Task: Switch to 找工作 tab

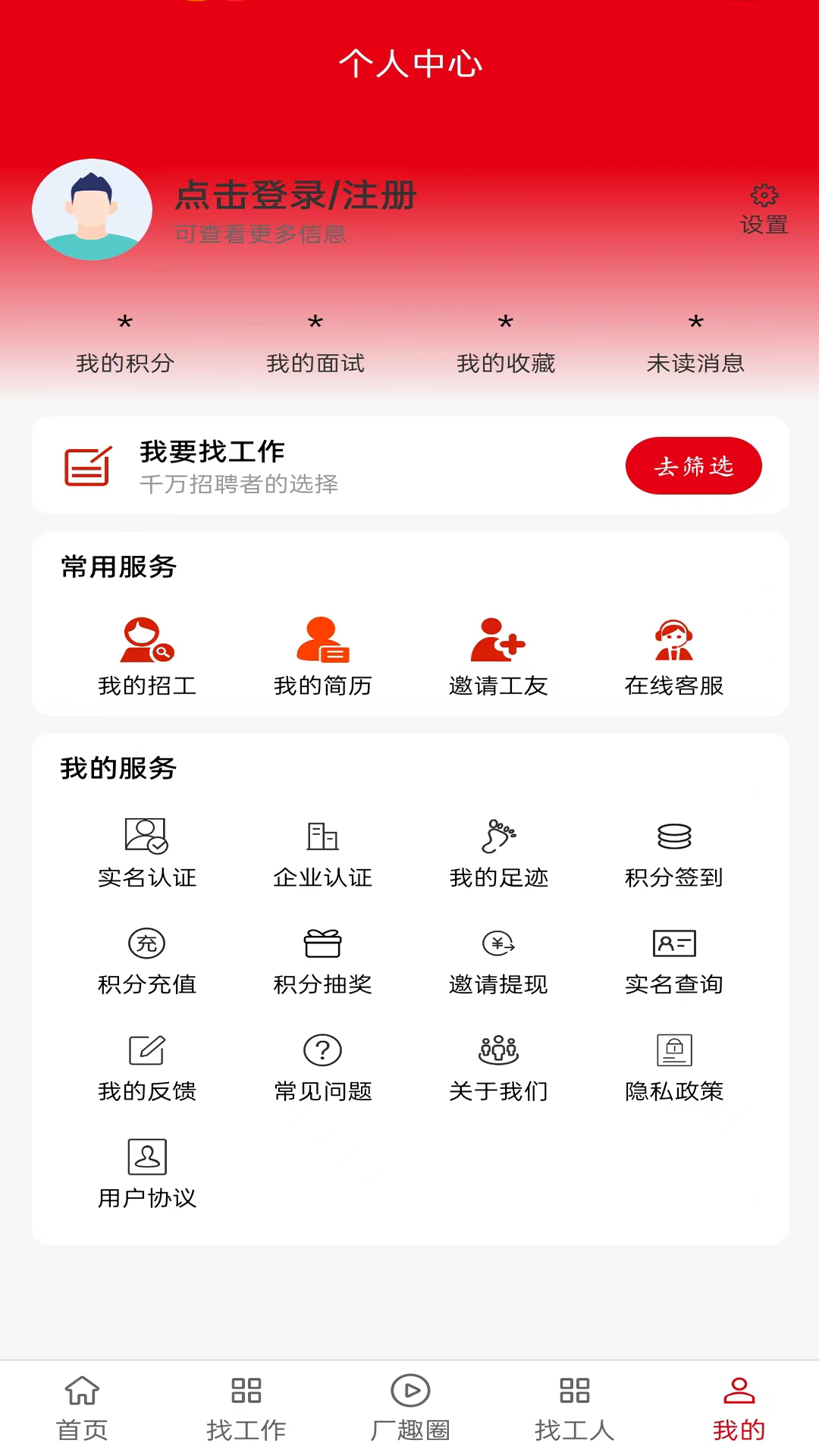Action: [245, 1408]
